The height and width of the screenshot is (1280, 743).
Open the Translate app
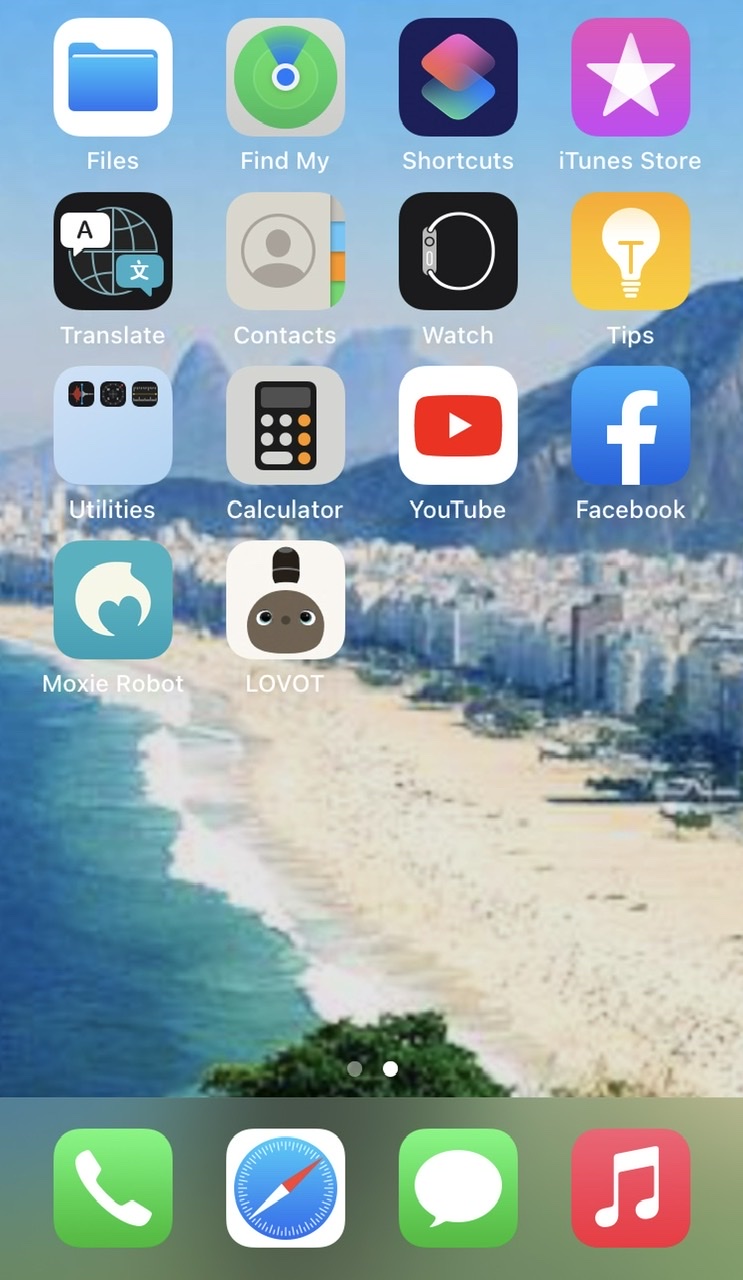(x=113, y=251)
